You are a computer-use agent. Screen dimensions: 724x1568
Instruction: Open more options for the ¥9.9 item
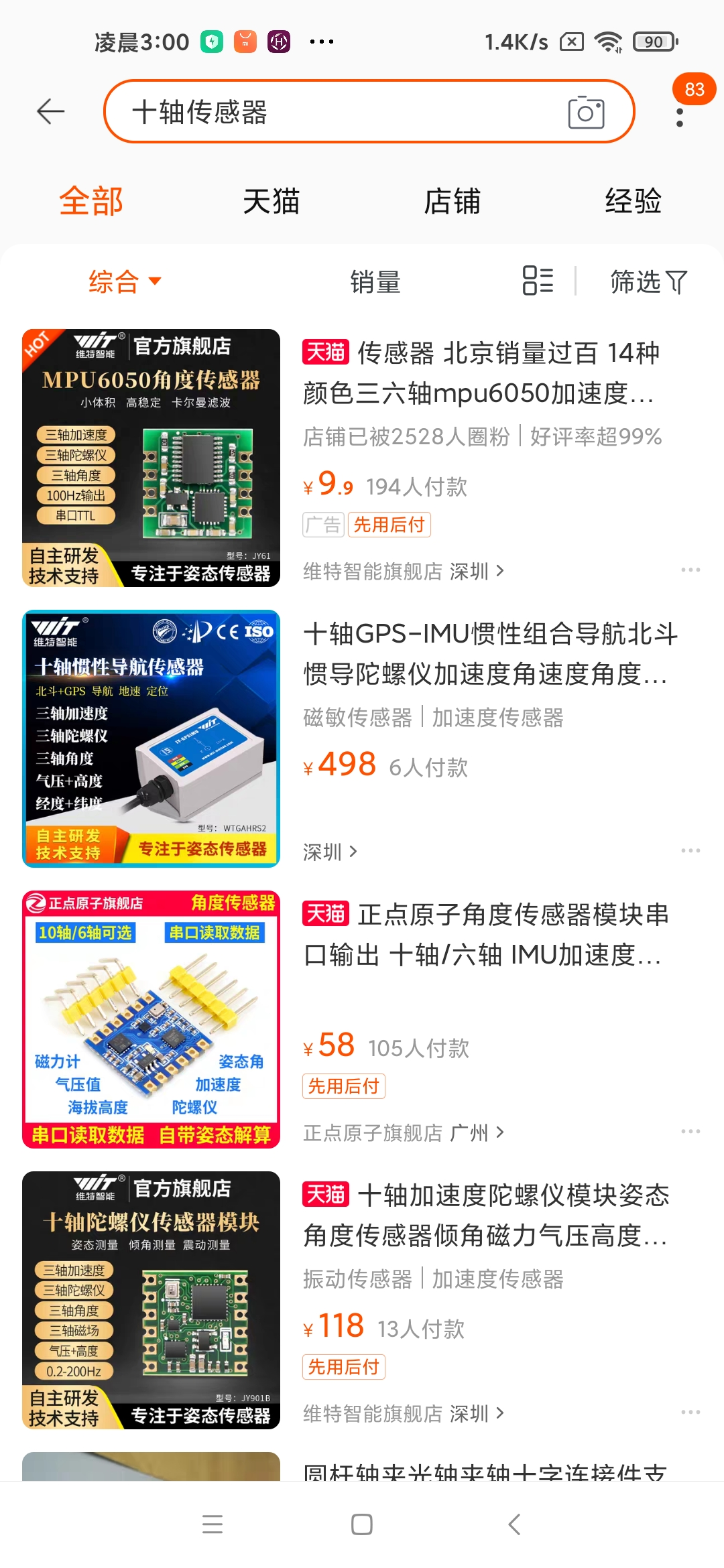click(x=690, y=570)
